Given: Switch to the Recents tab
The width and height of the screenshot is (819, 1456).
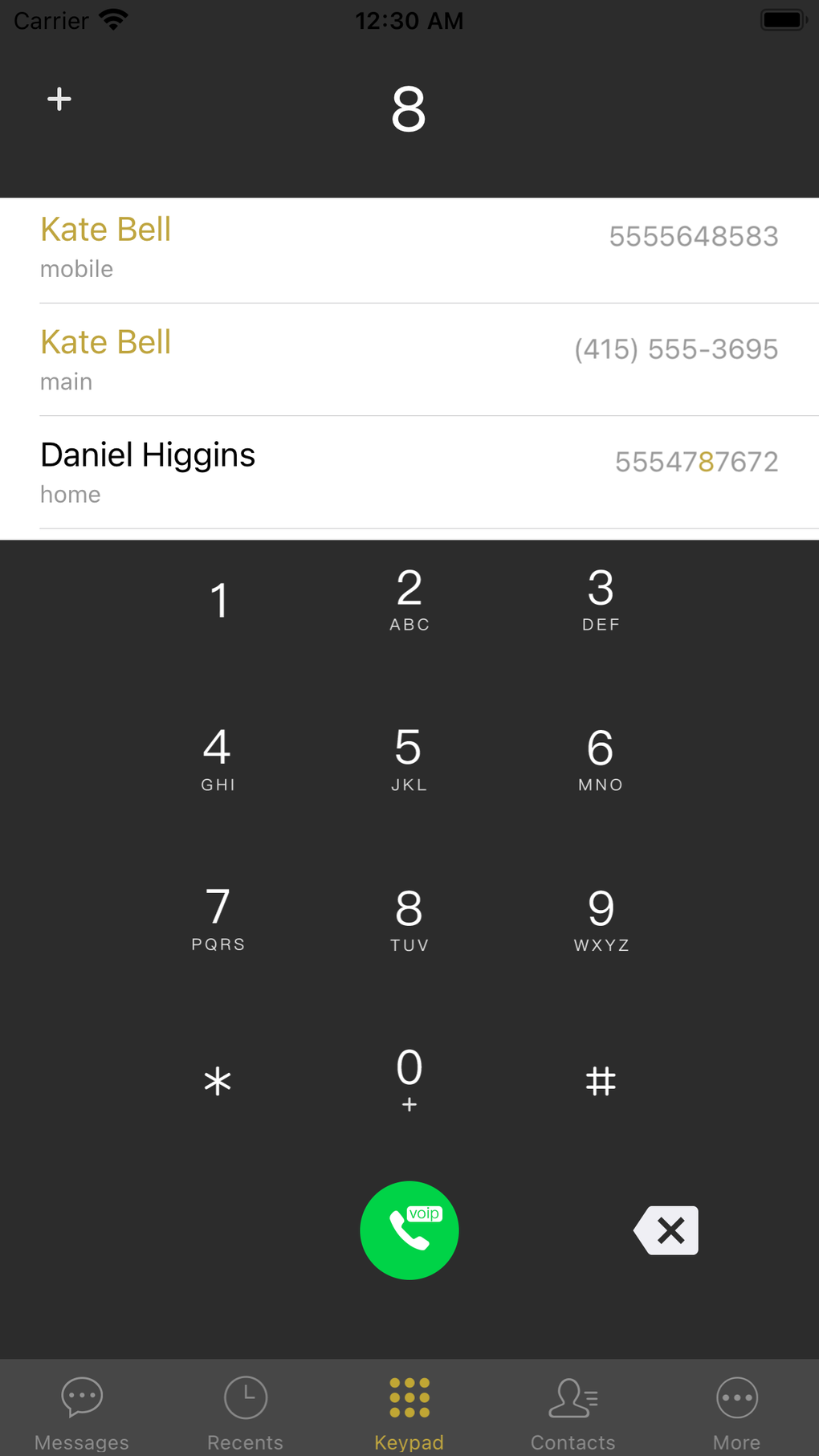Looking at the screenshot, I should click(x=245, y=1409).
